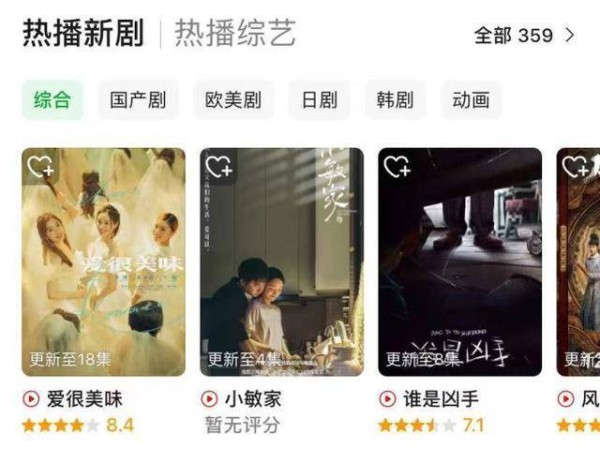Show 韩剧 shows
The height and width of the screenshot is (463, 600).
tap(394, 100)
